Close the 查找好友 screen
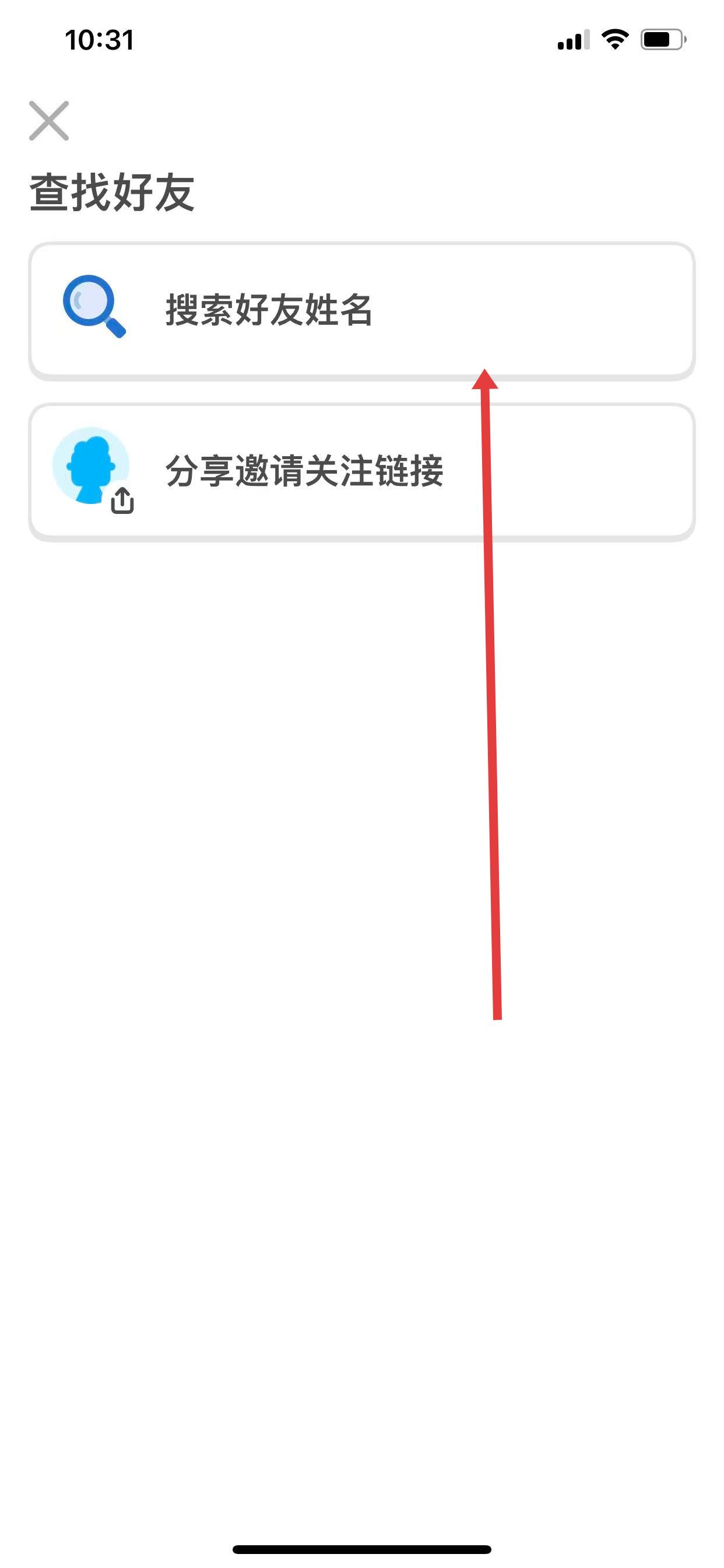The width and height of the screenshot is (724, 1568). click(x=48, y=121)
